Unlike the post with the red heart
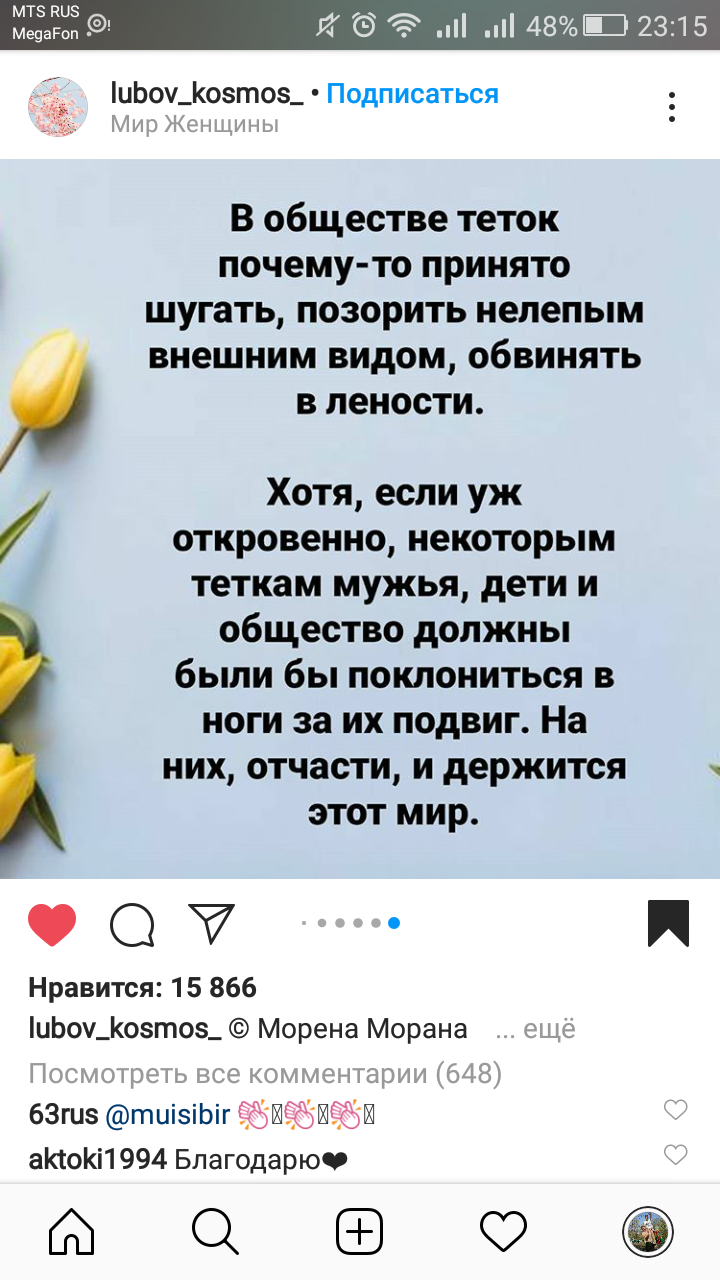The width and height of the screenshot is (720, 1280). [x=52, y=924]
